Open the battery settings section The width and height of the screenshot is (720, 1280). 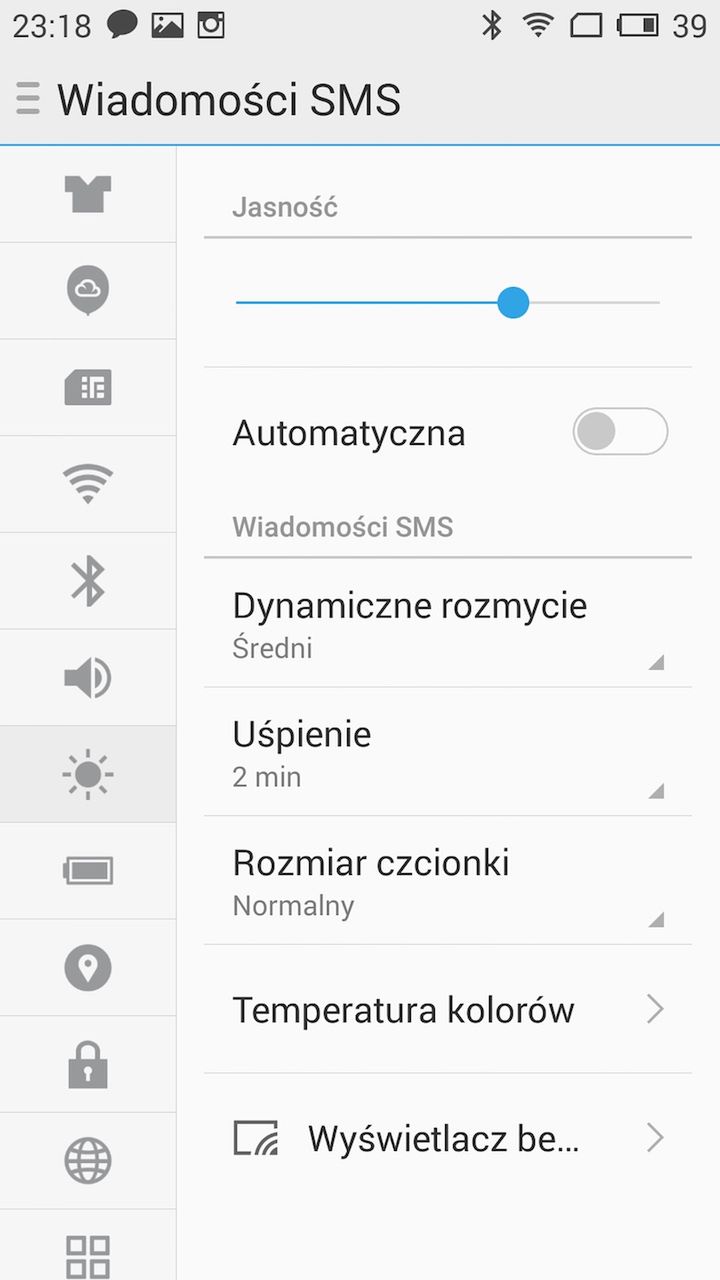pyautogui.click(x=88, y=871)
